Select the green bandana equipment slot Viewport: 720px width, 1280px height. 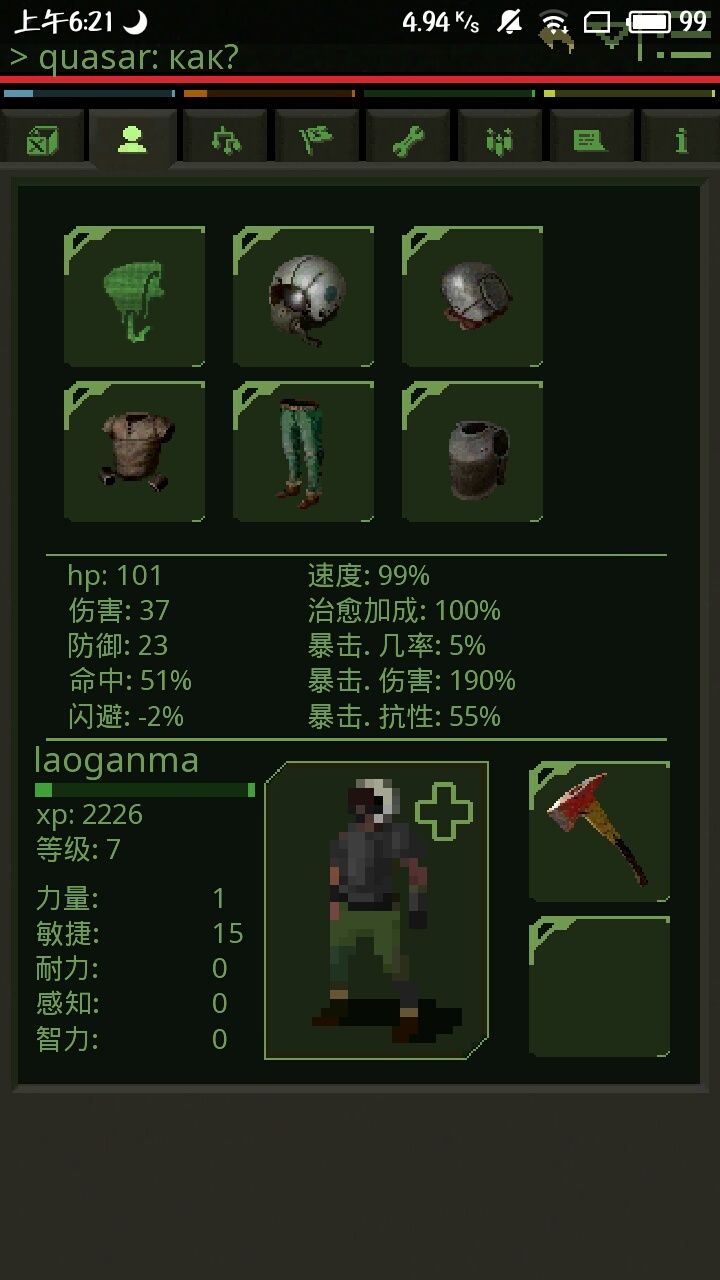(134, 296)
